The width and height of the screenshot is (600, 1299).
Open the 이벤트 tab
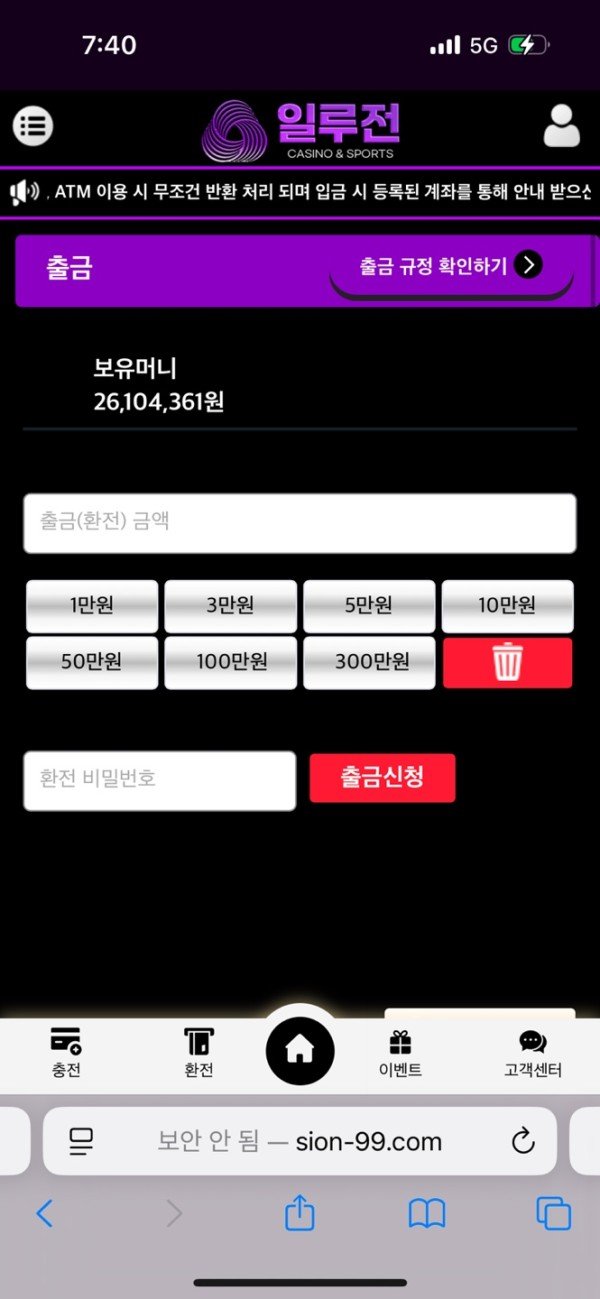(x=400, y=1053)
